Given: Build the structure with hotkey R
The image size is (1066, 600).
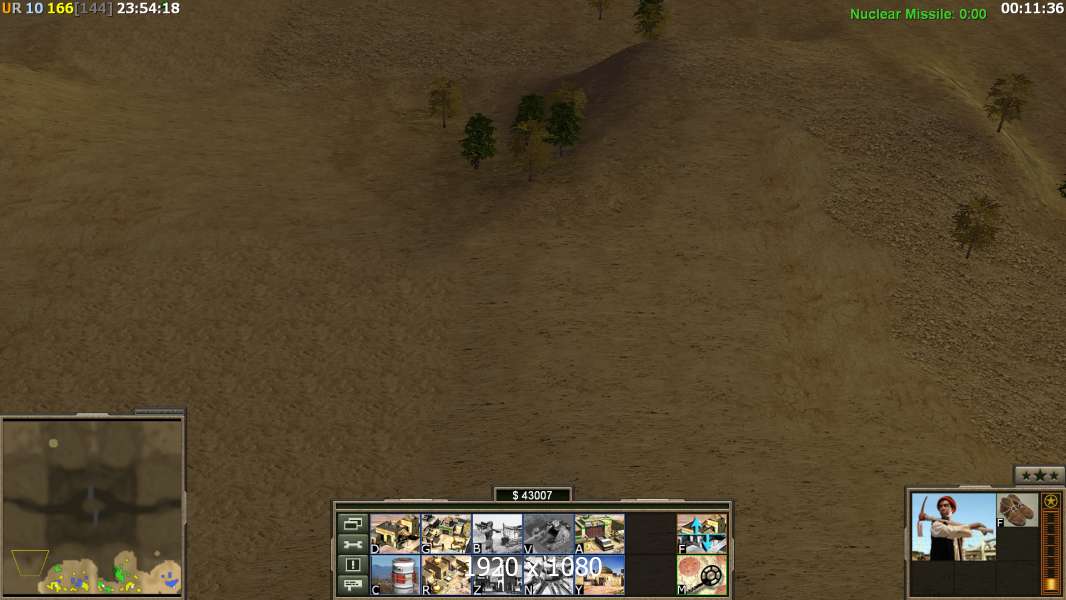Looking at the screenshot, I should coord(446,575).
